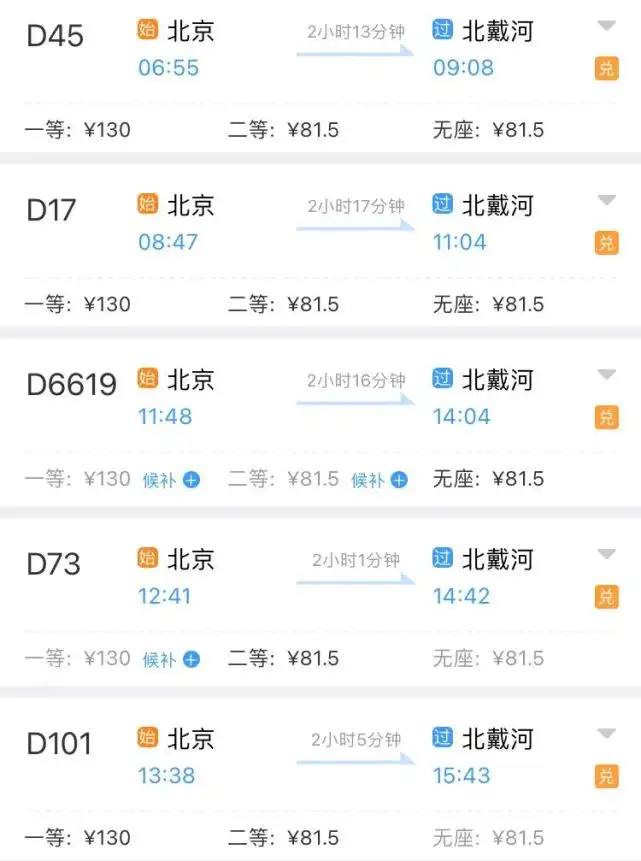The height and width of the screenshot is (861, 641).
Task: Expand the dropdown arrow for D73
Action: coord(606,554)
